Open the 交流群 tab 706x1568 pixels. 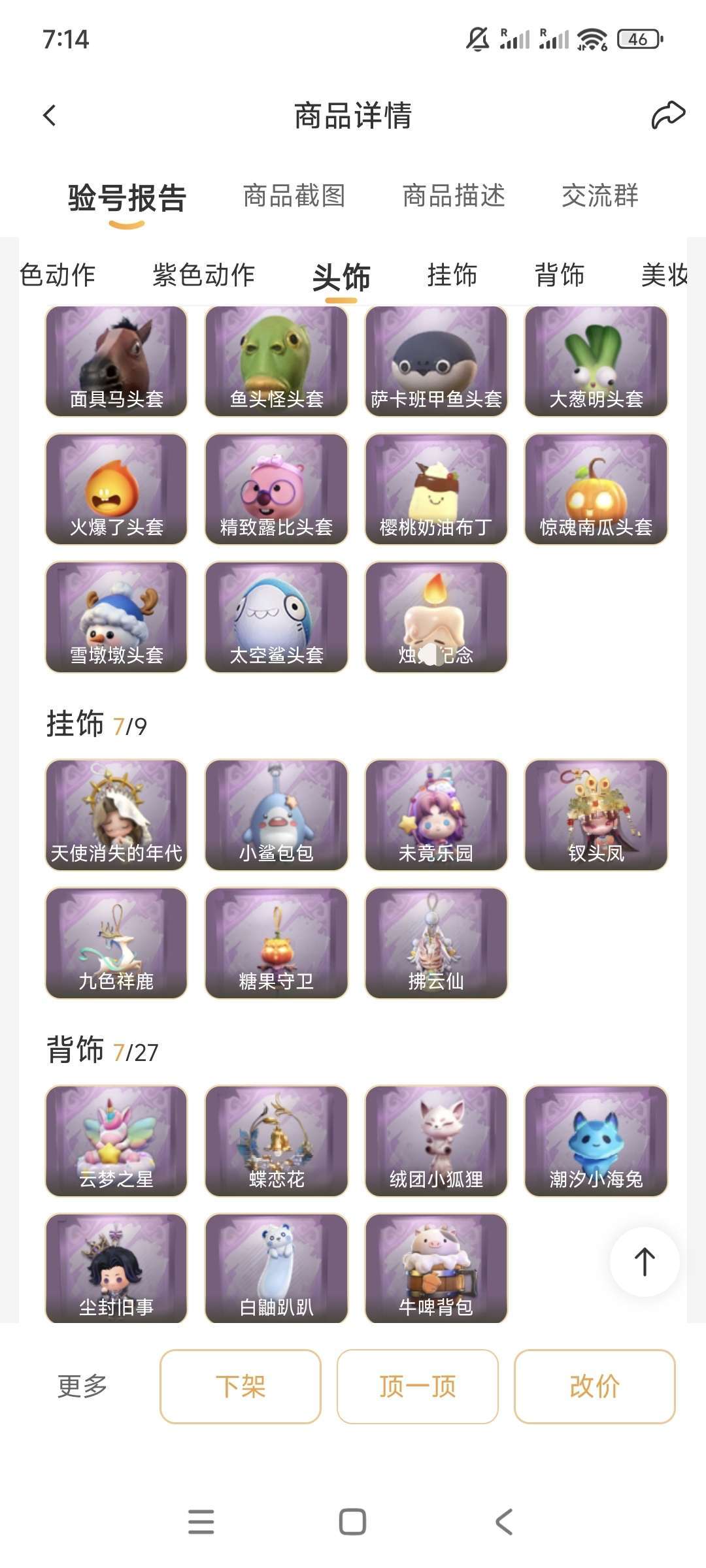(x=599, y=196)
